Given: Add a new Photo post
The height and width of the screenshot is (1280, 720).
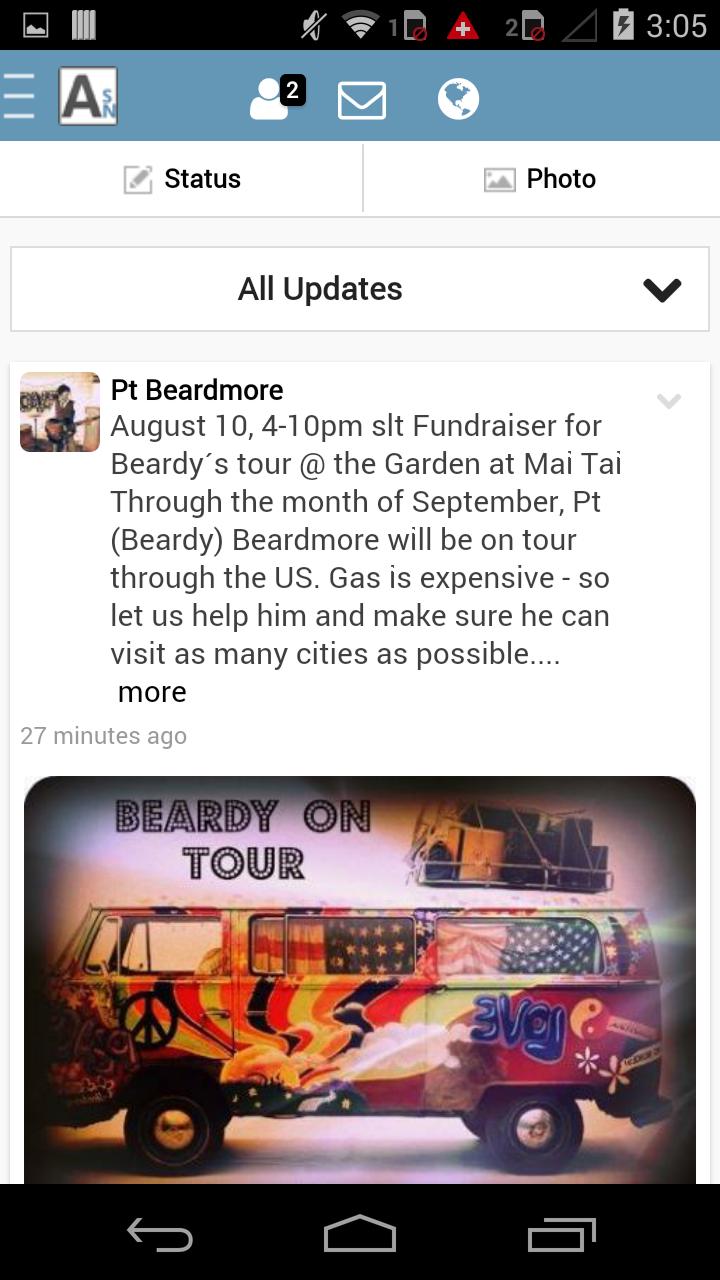Looking at the screenshot, I should click(540, 179).
